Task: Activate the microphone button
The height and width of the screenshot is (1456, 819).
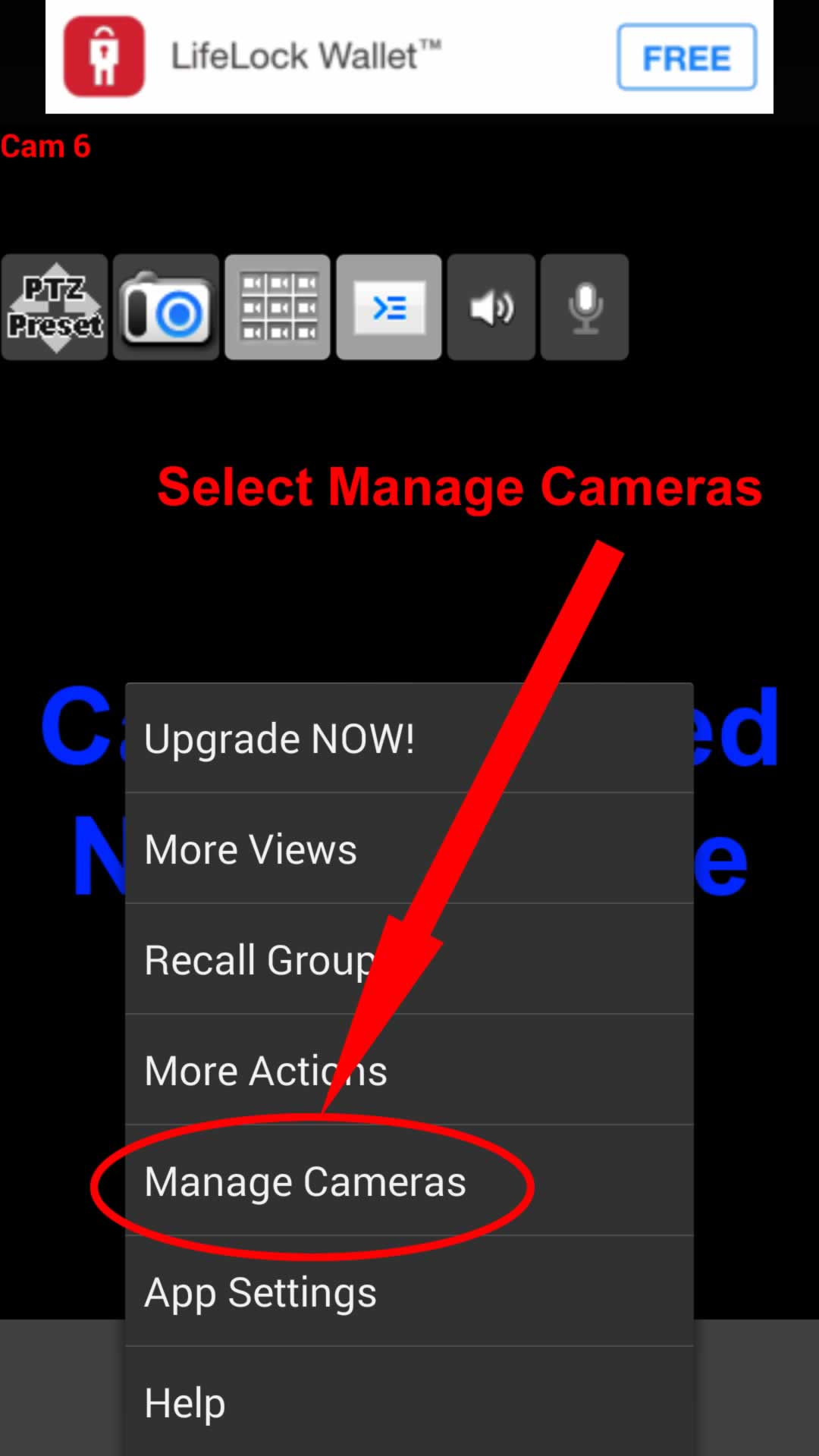Action: [585, 307]
